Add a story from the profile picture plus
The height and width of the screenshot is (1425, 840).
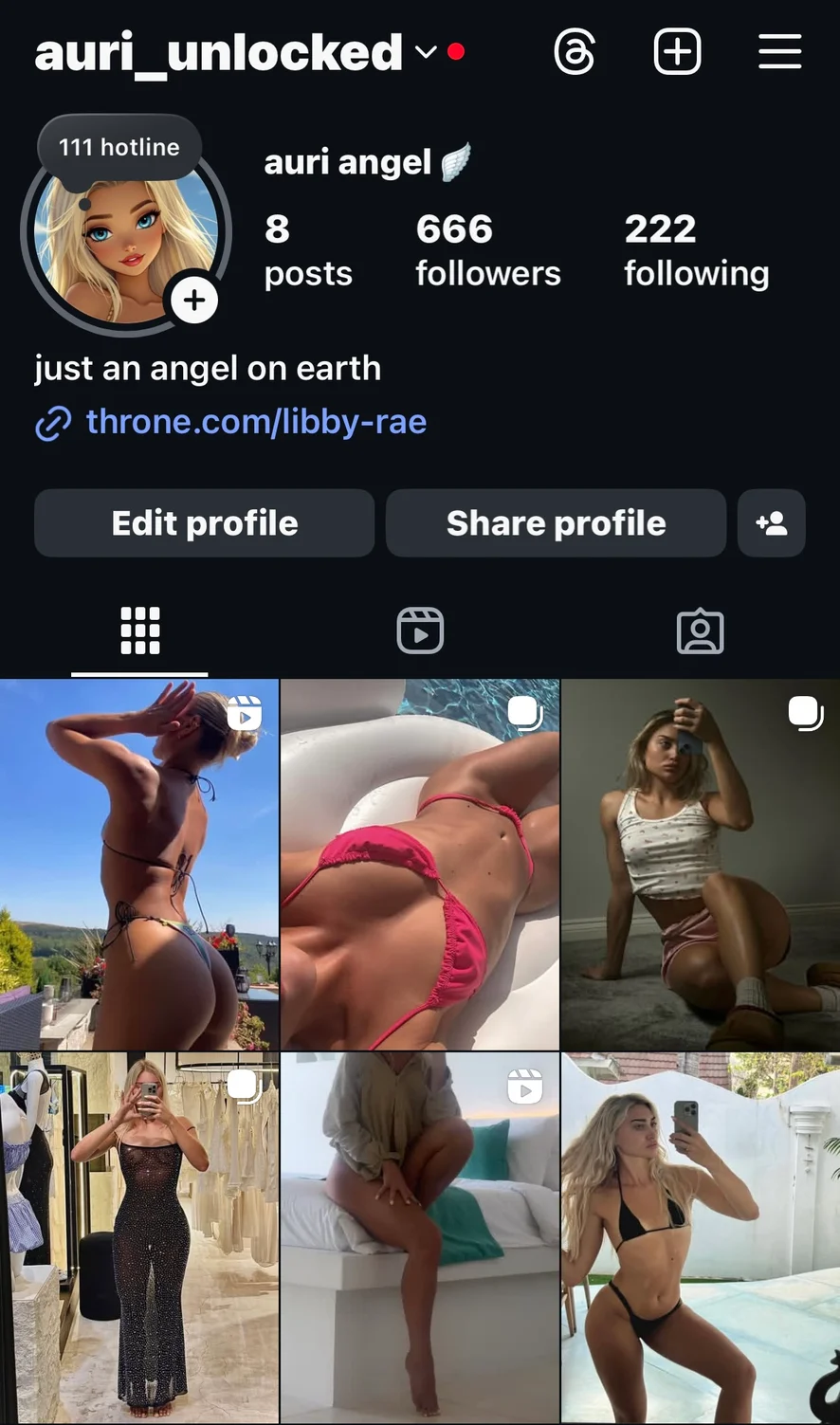[194, 301]
